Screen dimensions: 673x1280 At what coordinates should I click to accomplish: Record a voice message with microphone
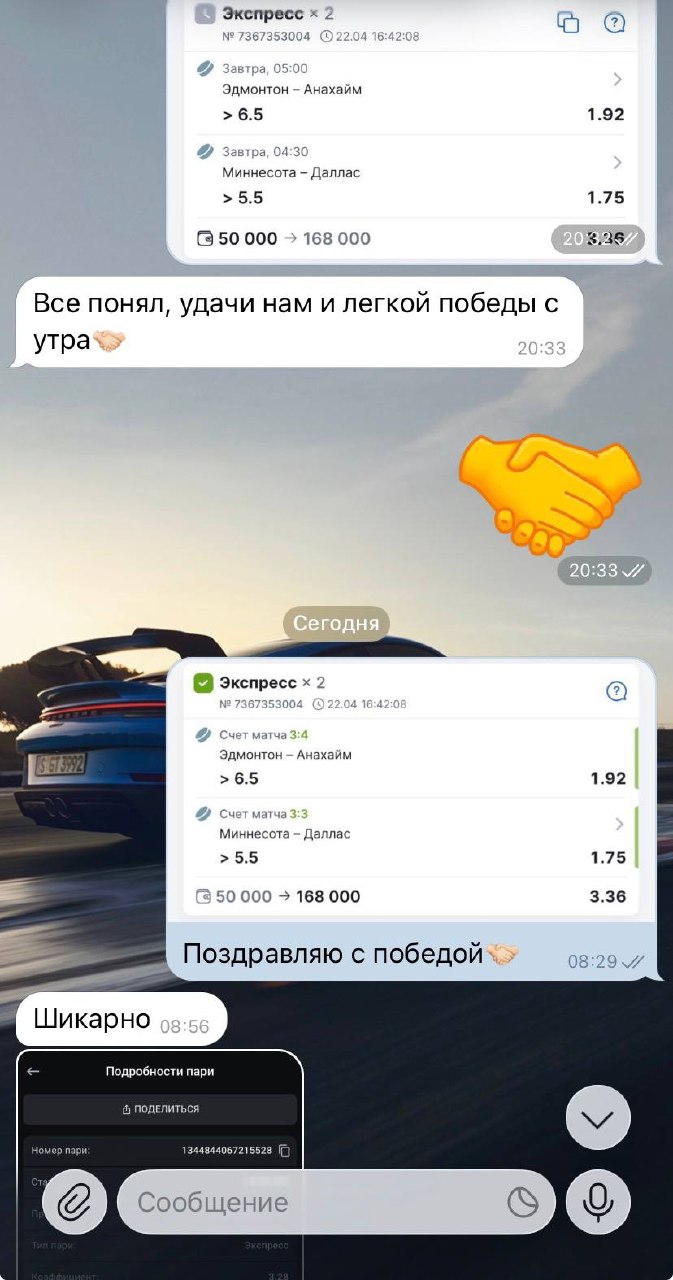(598, 1201)
